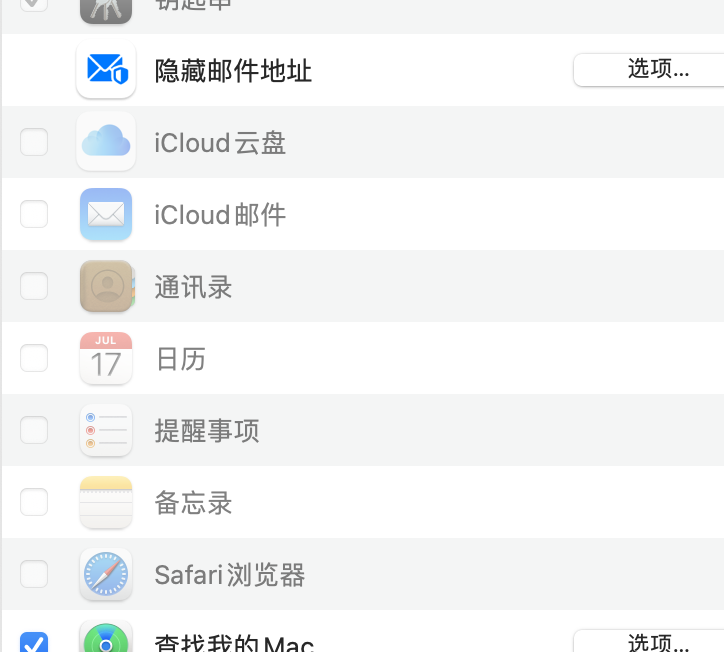
Task: Enable the iCloud云盘 checkbox
Action: pyautogui.click(x=34, y=142)
